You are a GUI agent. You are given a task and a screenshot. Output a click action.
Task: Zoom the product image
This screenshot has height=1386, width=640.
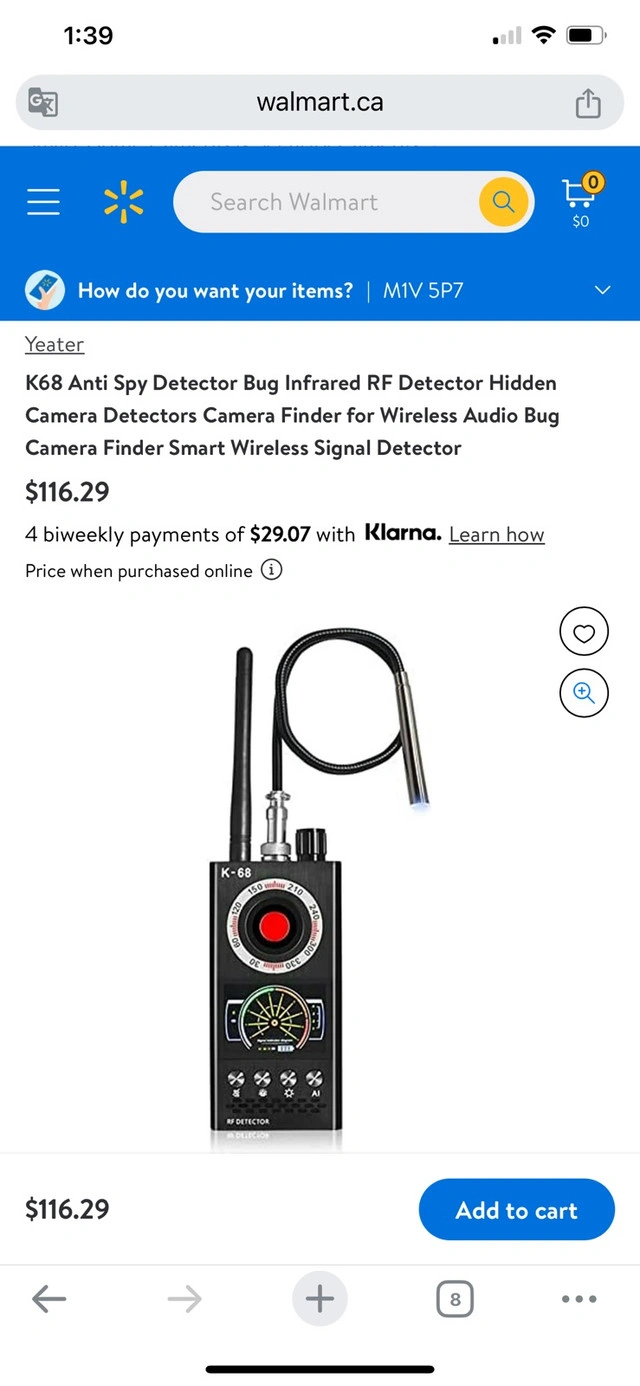click(x=584, y=693)
